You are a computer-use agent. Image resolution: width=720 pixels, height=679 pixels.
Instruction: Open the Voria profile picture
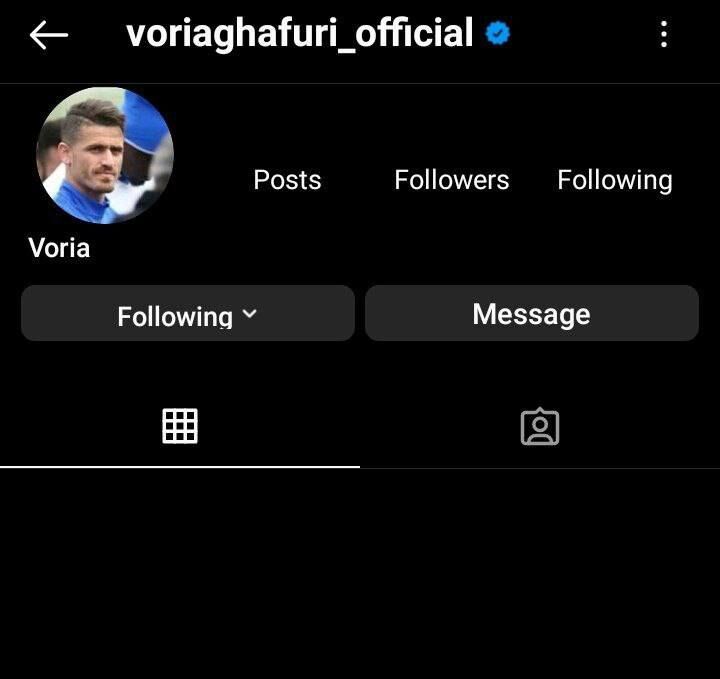coord(105,155)
